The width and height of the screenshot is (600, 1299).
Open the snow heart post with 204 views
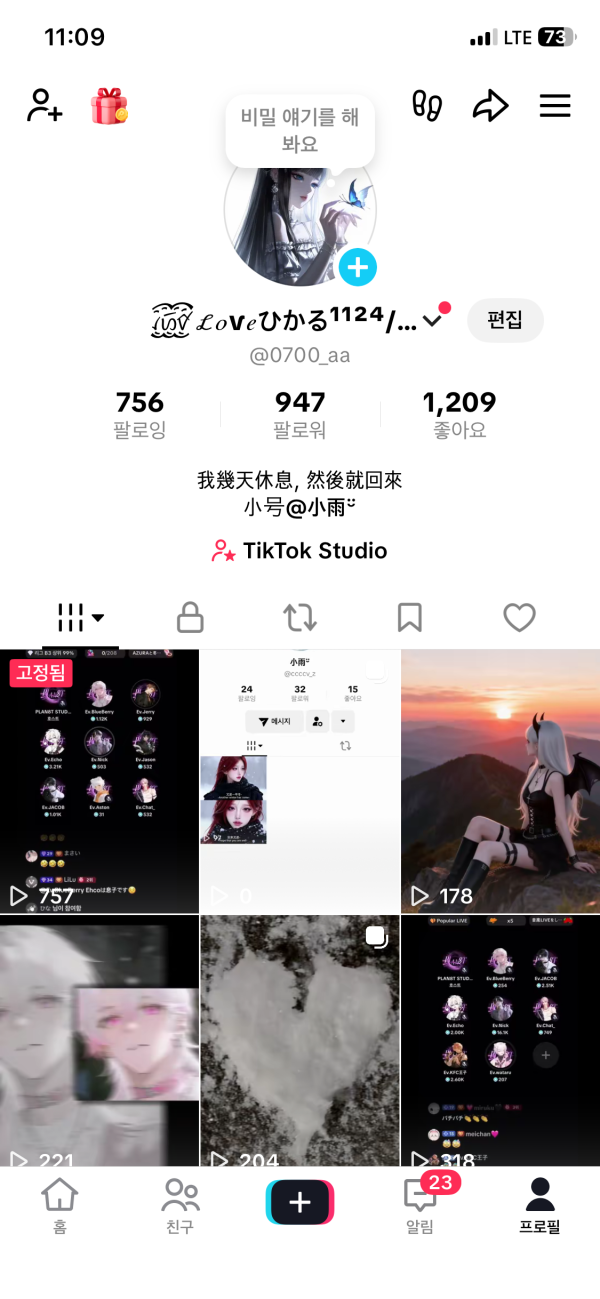click(x=300, y=1040)
